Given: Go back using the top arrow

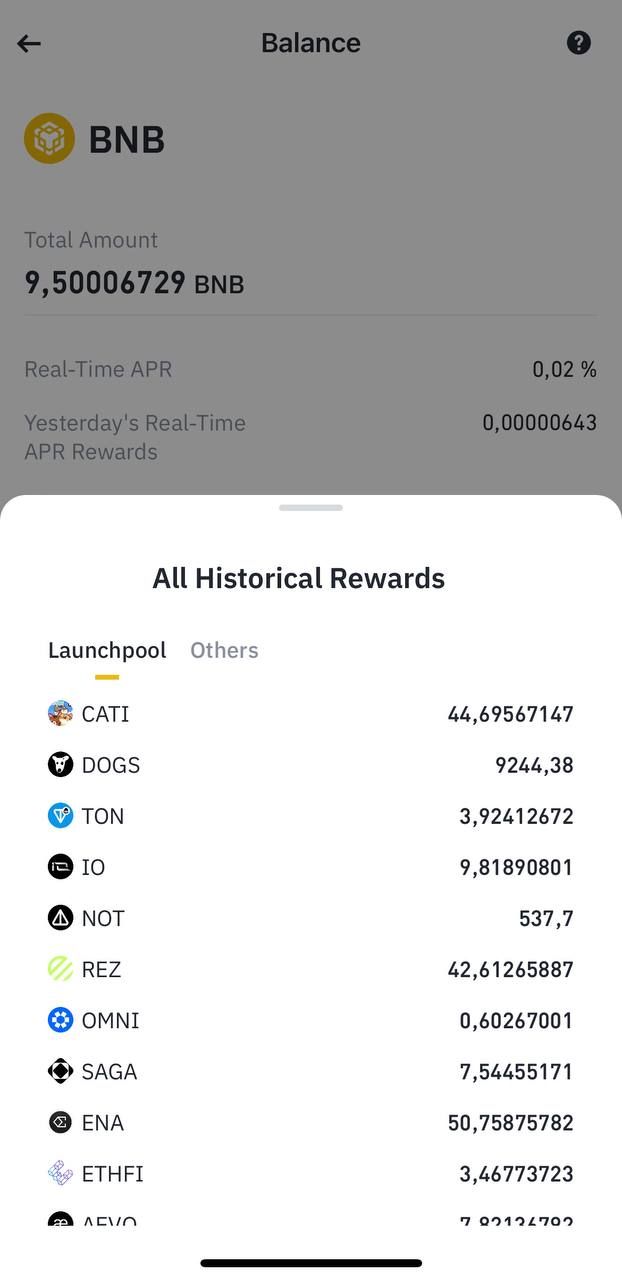Looking at the screenshot, I should (x=29, y=43).
